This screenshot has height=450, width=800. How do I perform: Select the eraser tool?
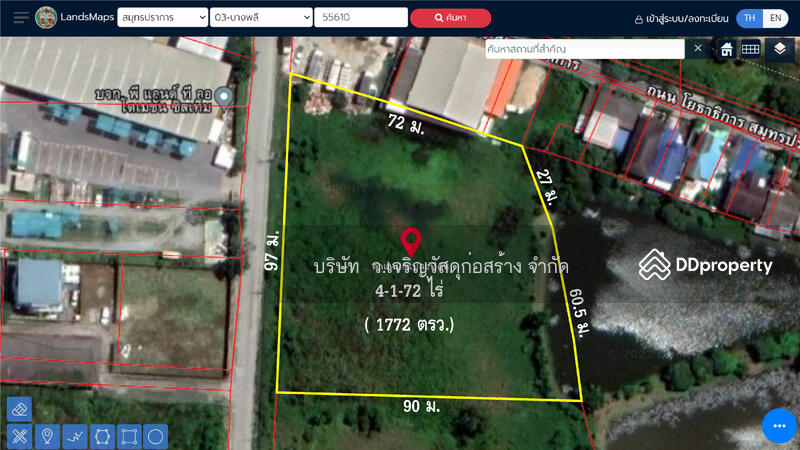[x=19, y=409]
